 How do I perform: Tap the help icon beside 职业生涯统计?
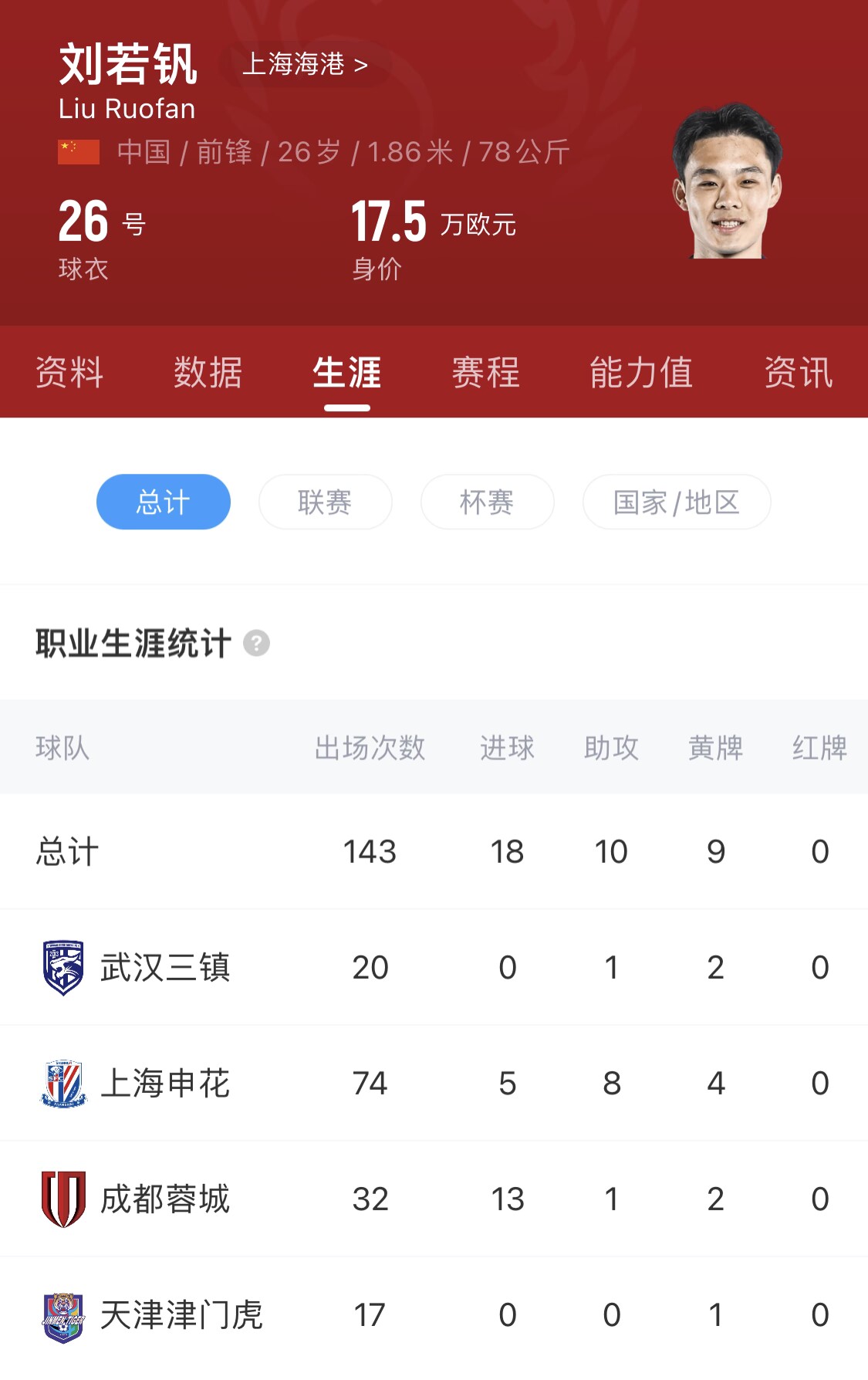coord(257,643)
